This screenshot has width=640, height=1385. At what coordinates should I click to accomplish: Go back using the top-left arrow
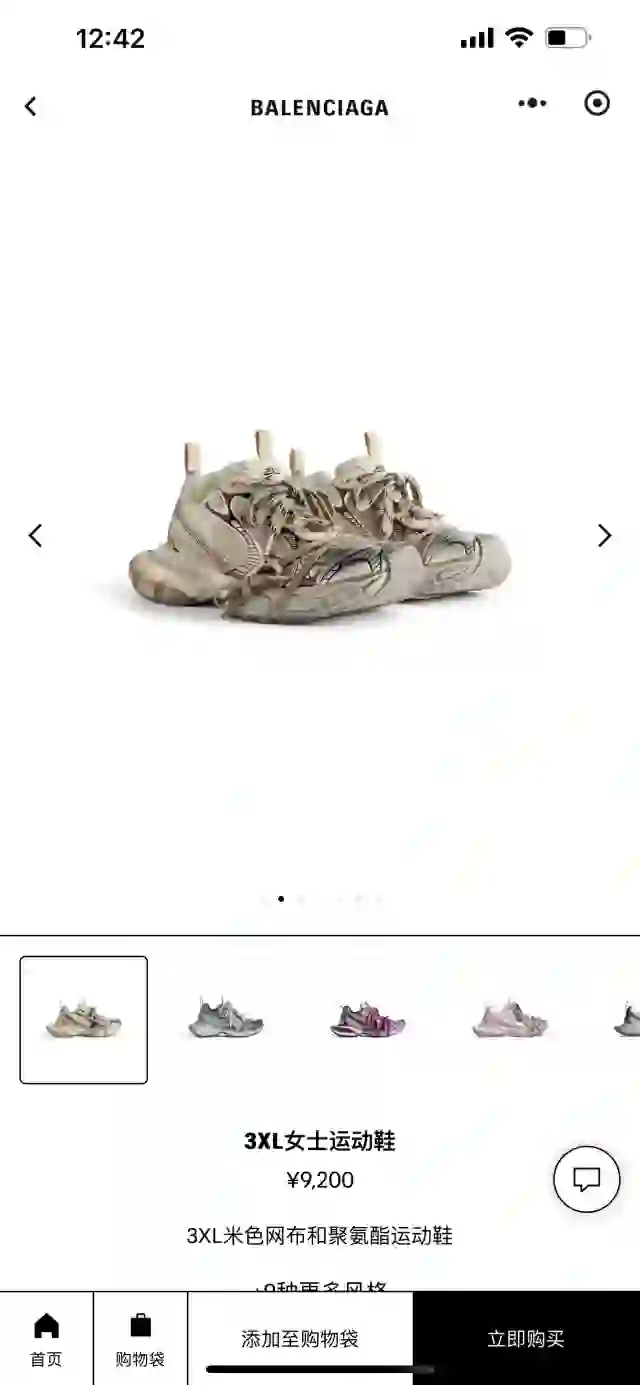(30, 106)
